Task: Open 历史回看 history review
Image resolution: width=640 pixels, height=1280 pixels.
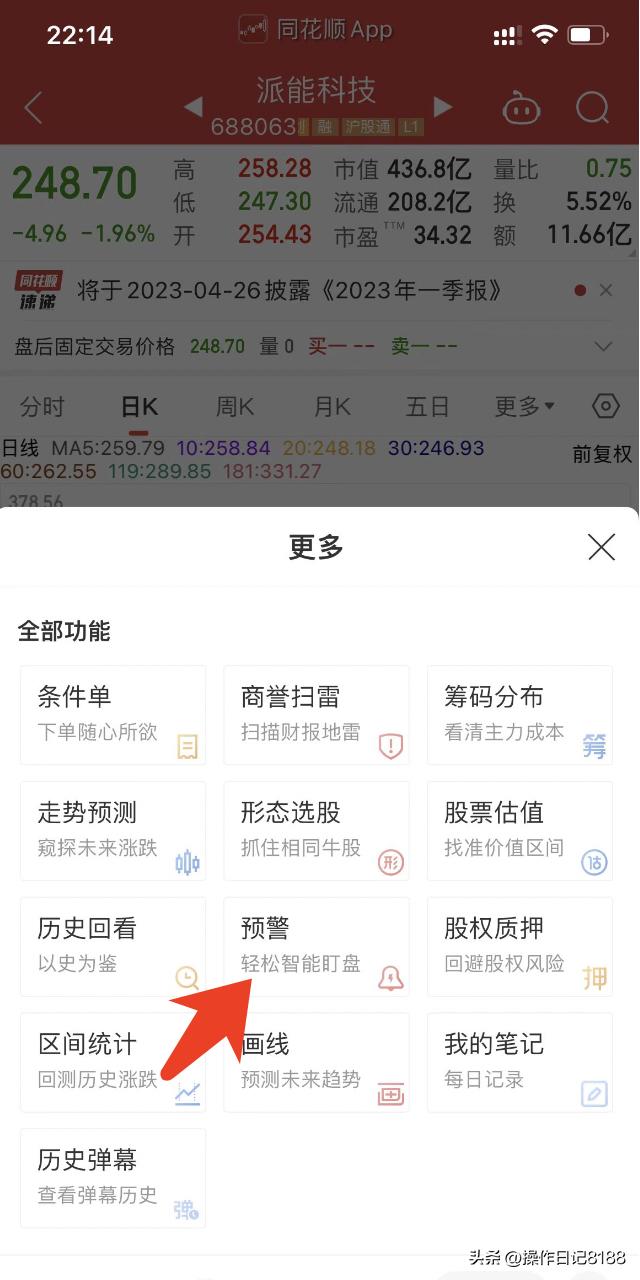Action: point(113,947)
